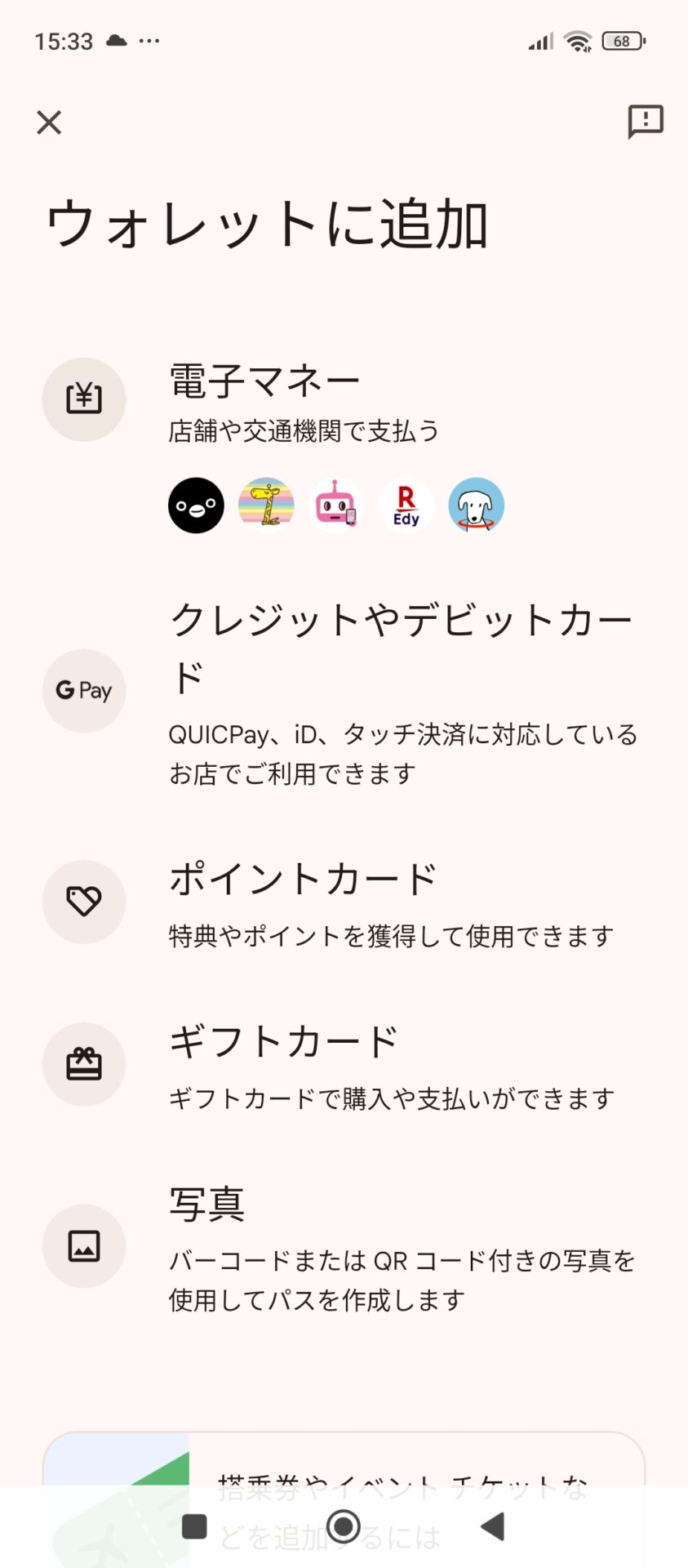This screenshot has height=1568, width=688.
Task: Tap the system back button
Action: [493, 1526]
